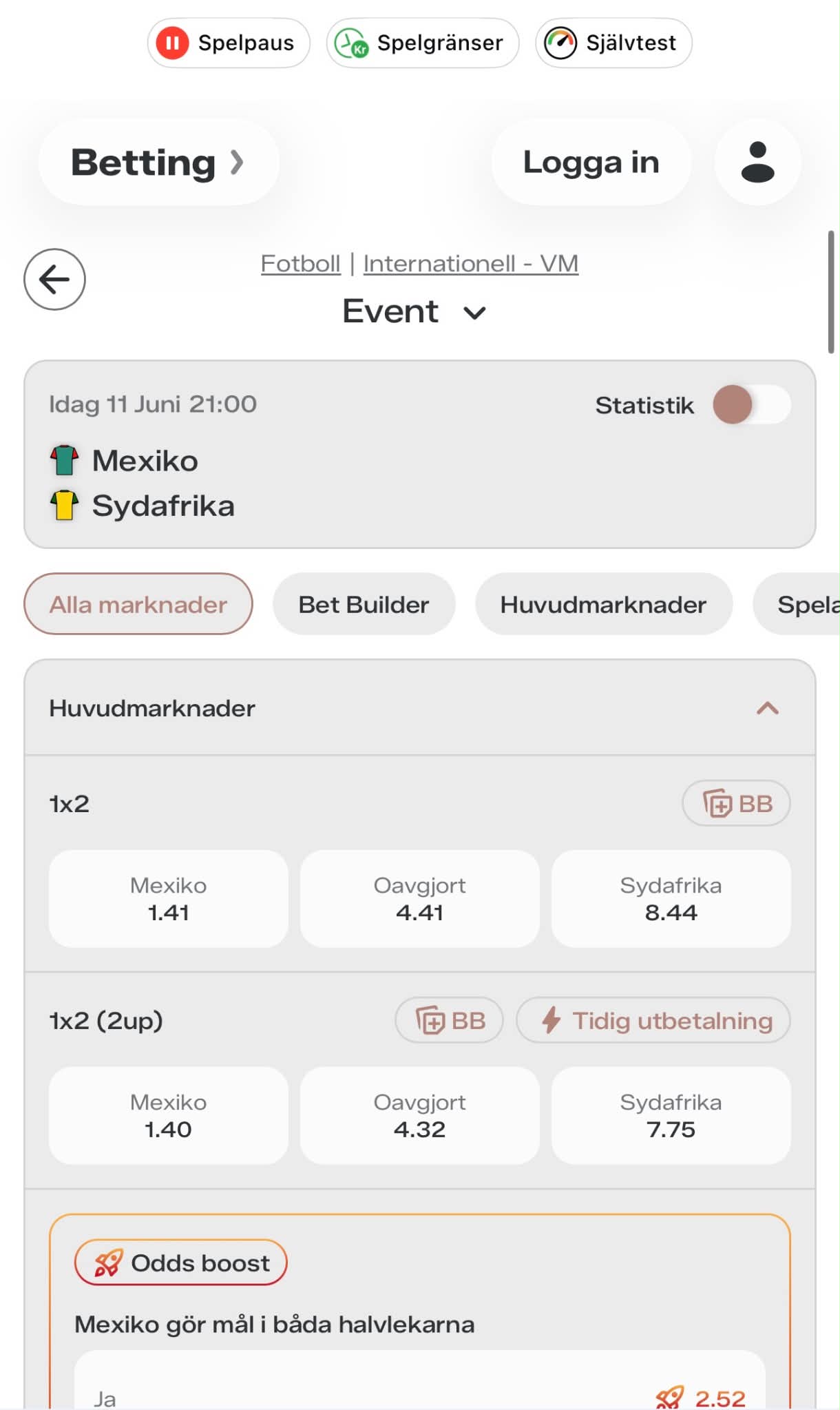Expand the Event dropdown
840x1410 pixels.
click(415, 311)
